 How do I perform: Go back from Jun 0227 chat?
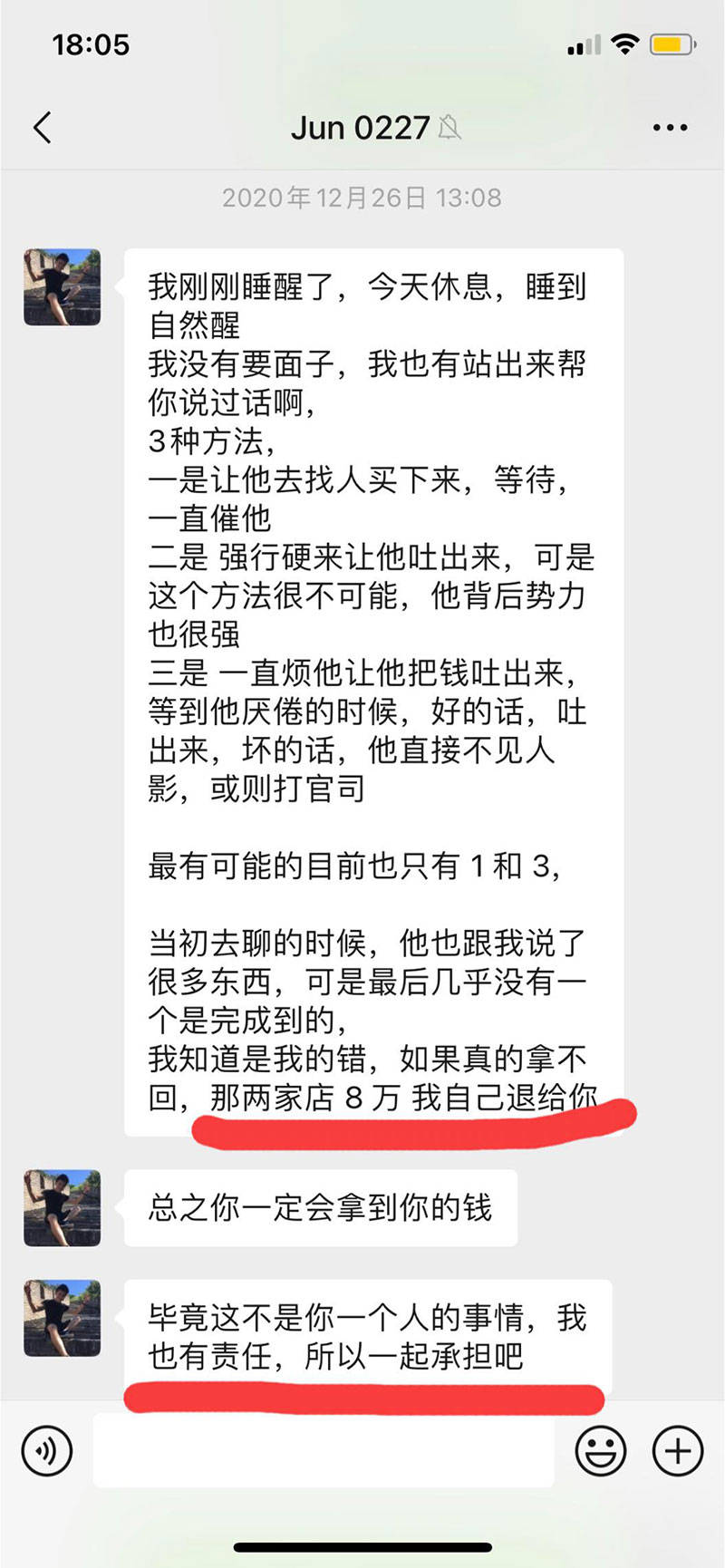[43, 128]
